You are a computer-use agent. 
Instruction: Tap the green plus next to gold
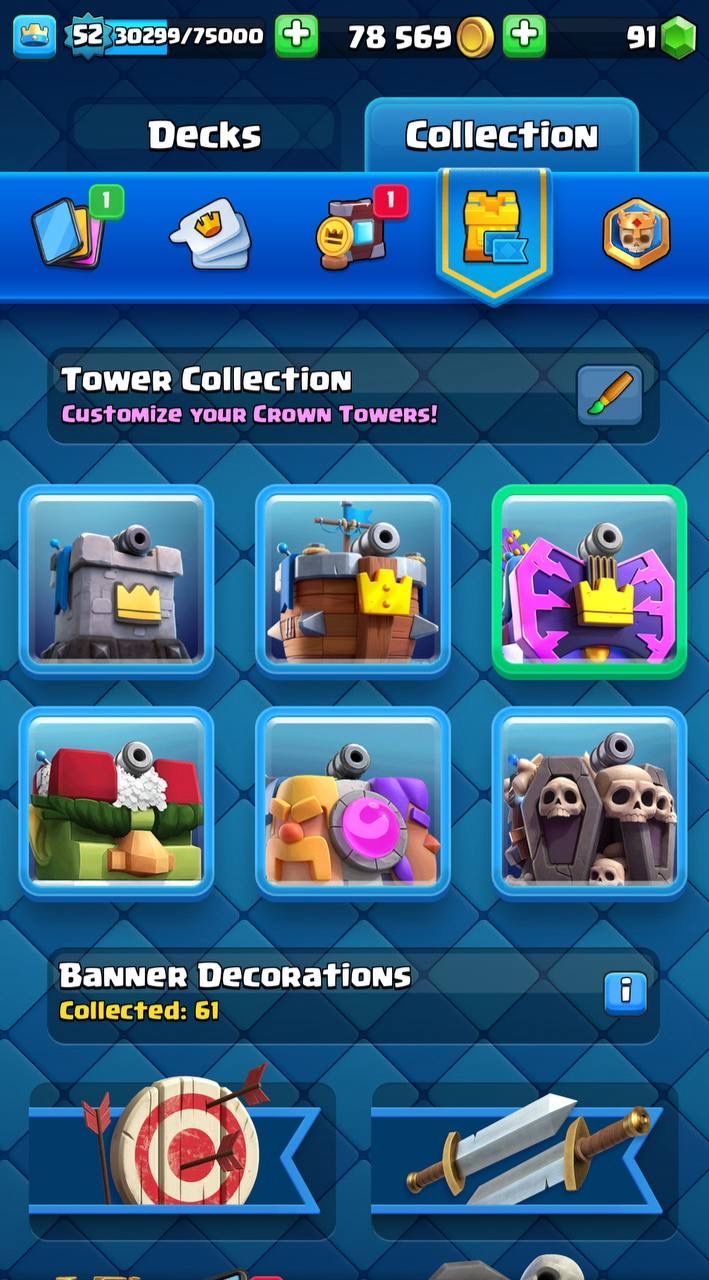click(524, 37)
